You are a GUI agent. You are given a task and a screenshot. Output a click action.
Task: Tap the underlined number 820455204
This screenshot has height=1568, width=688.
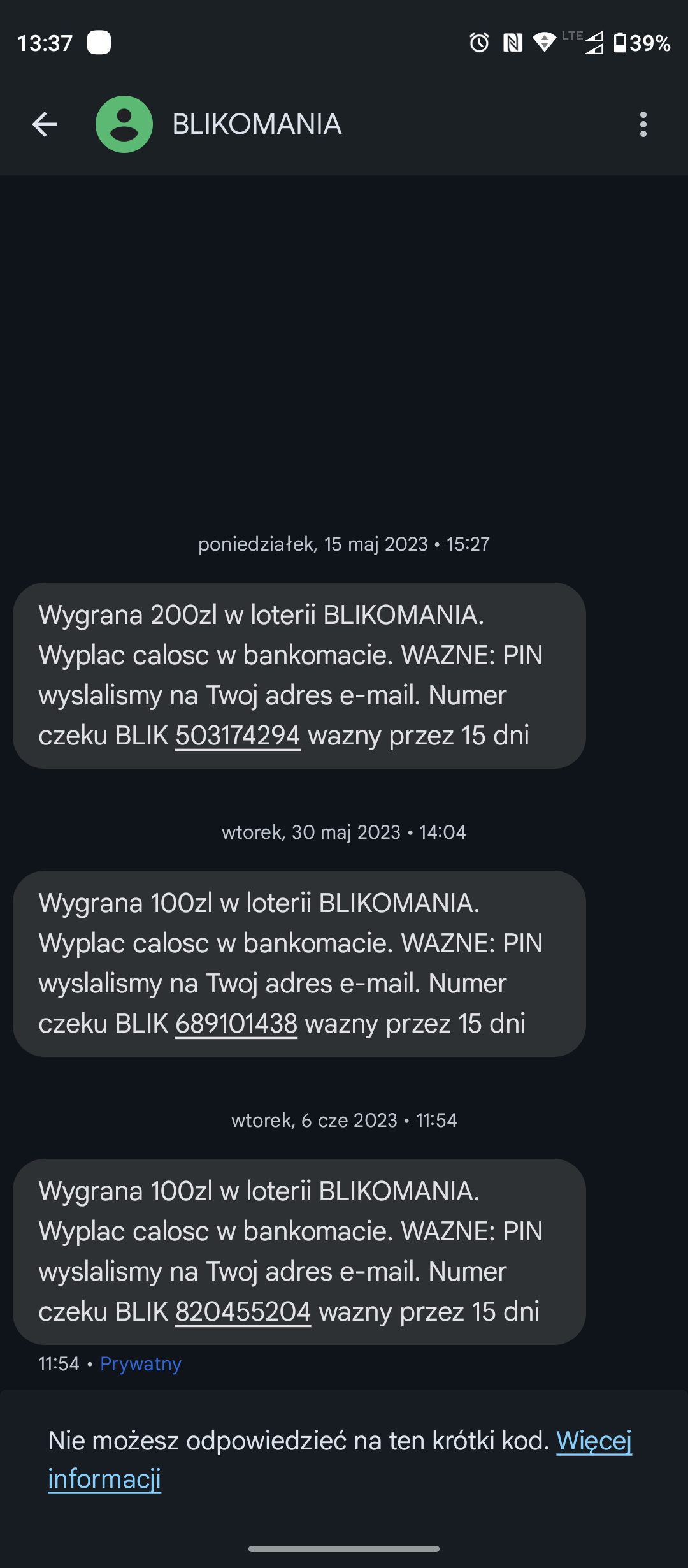coord(243,1312)
